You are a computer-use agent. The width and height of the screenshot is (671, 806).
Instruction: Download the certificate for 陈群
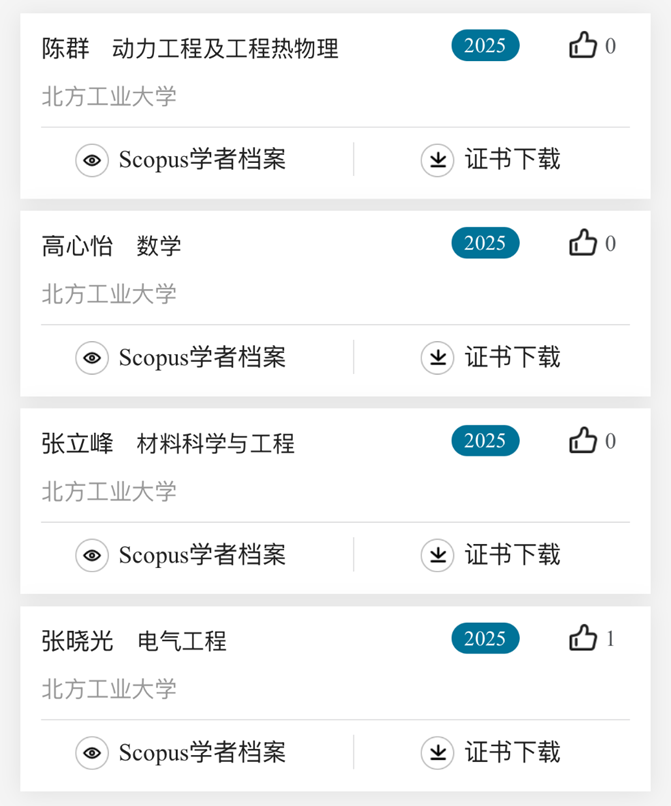pyautogui.click(x=491, y=160)
